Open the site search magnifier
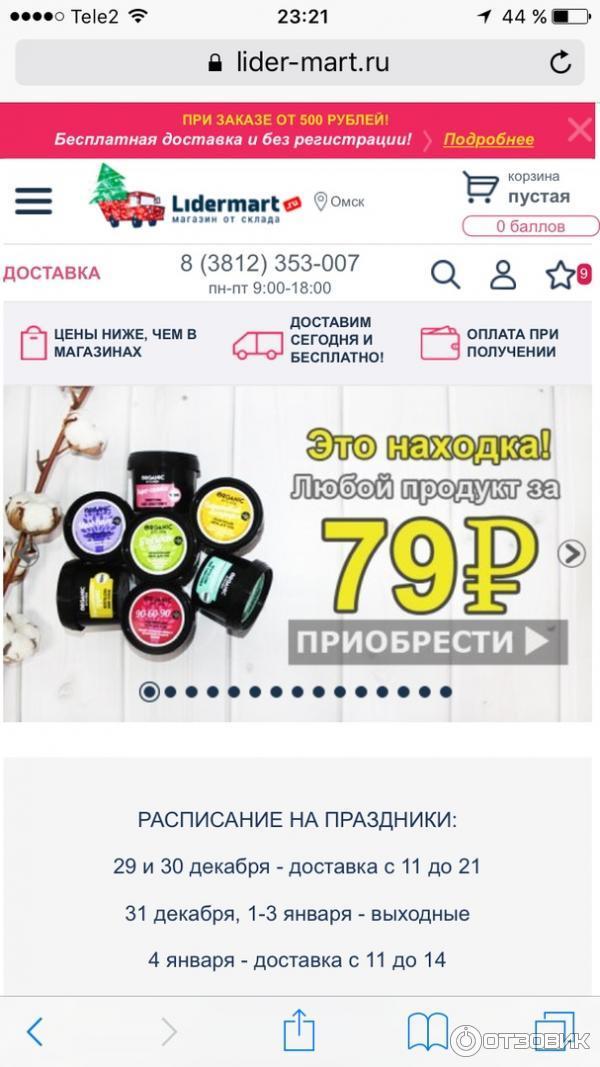The image size is (600, 1067). 445,274
